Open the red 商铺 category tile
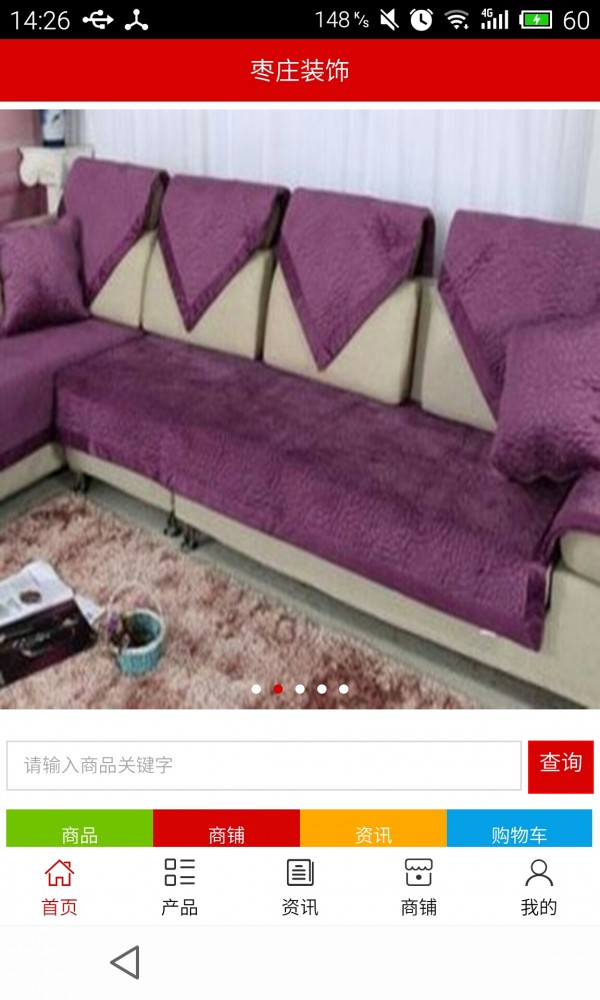This screenshot has height=1000, width=600. 226,828
